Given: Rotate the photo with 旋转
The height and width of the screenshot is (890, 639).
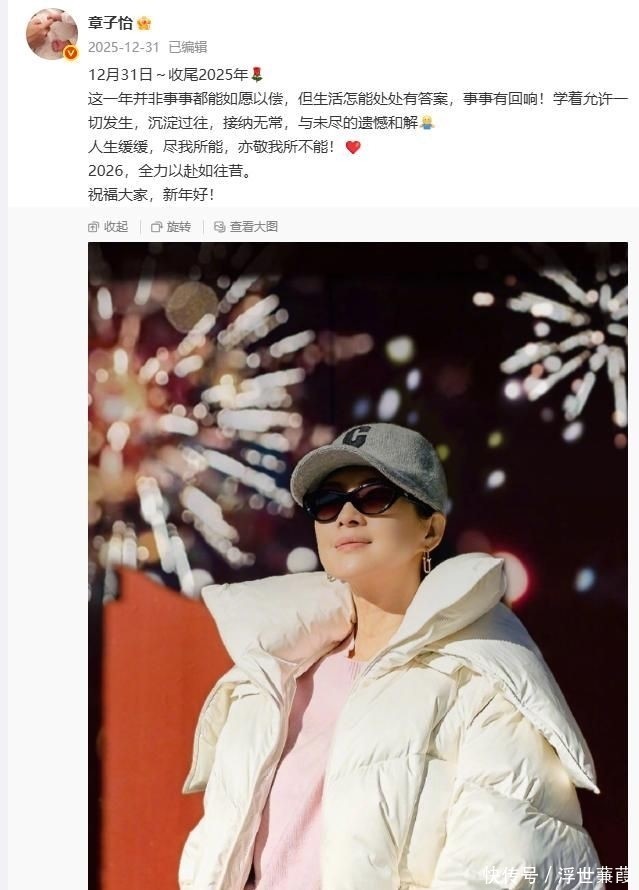Looking at the screenshot, I should tap(171, 227).
